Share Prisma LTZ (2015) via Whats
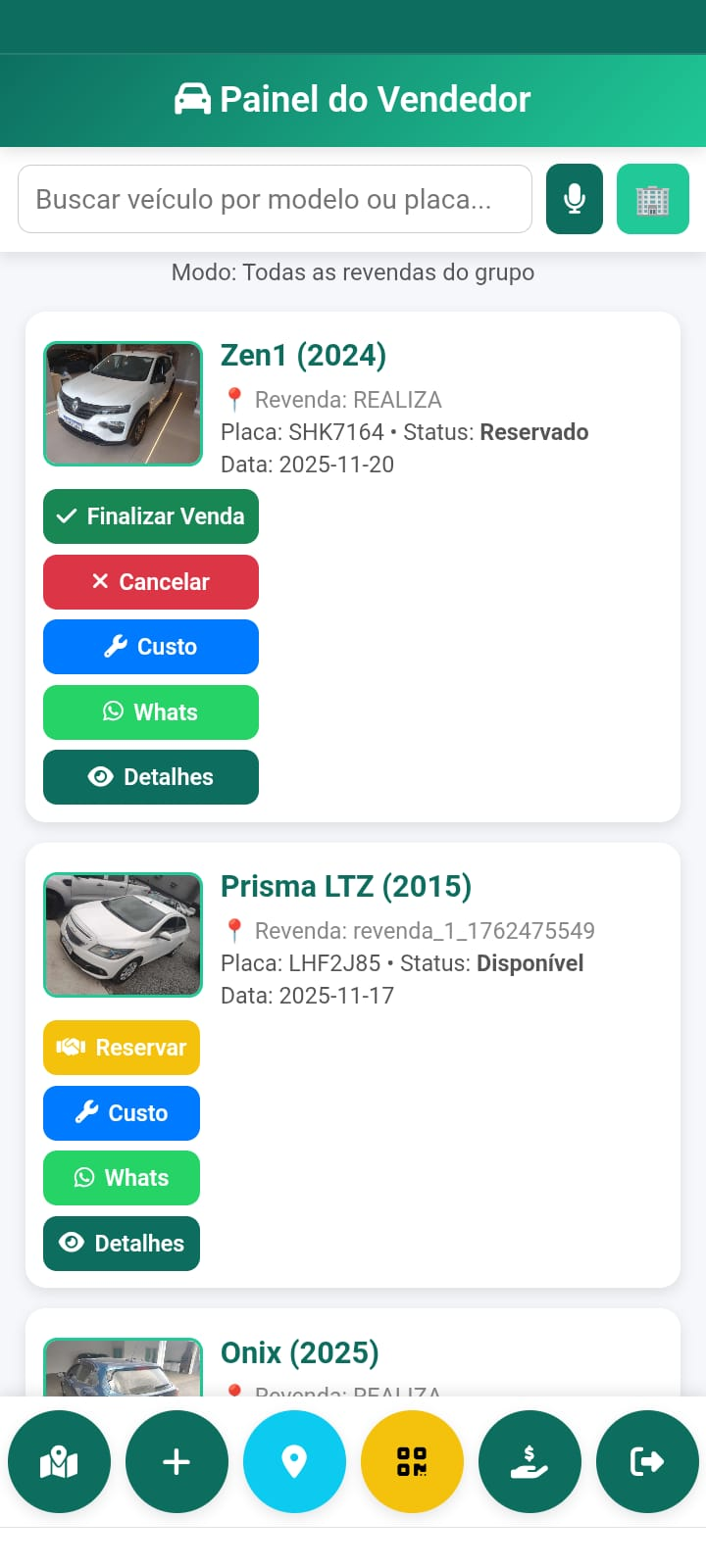 tap(122, 1178)
